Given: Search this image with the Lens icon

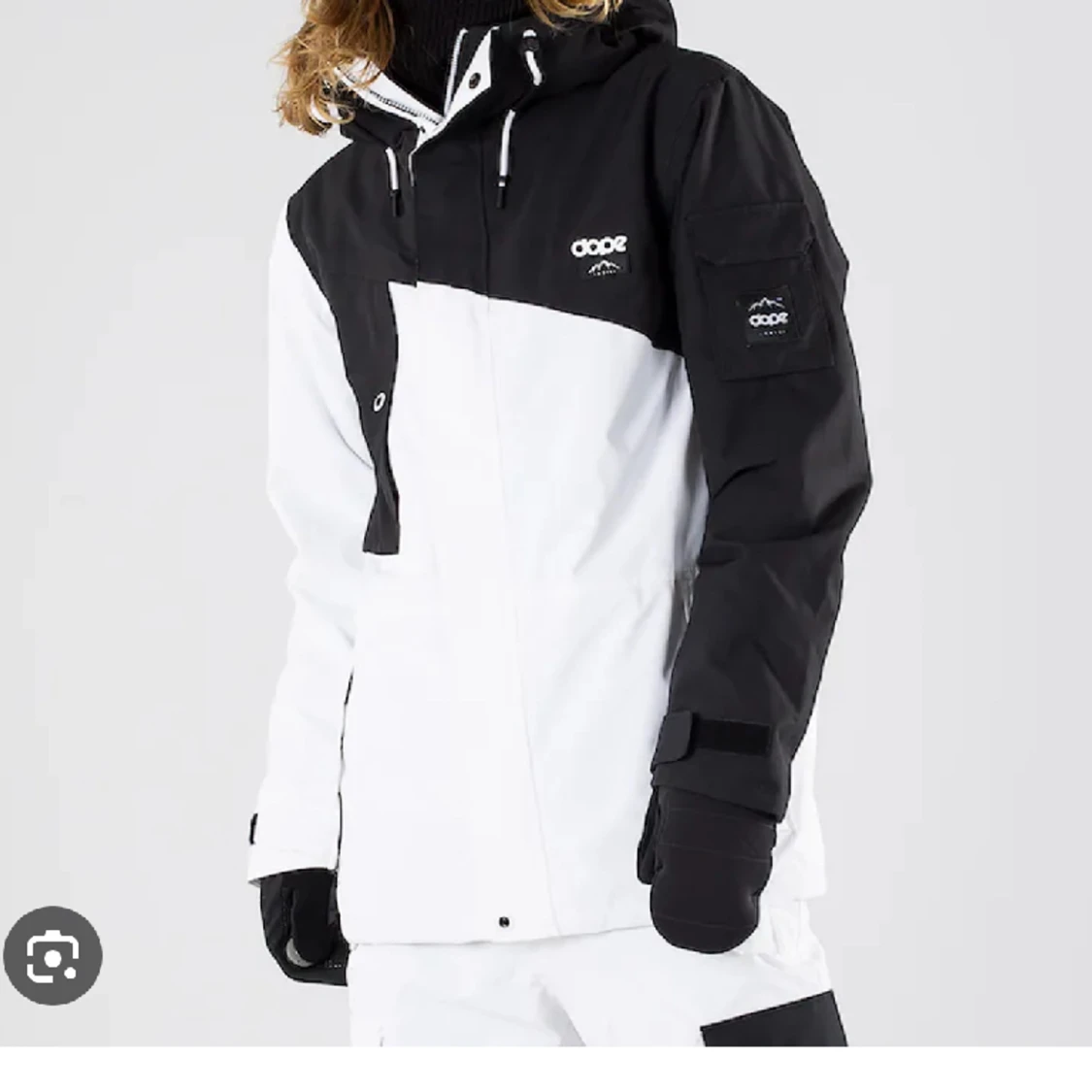Looking at the screenshot, I should [x=52, y=956].
